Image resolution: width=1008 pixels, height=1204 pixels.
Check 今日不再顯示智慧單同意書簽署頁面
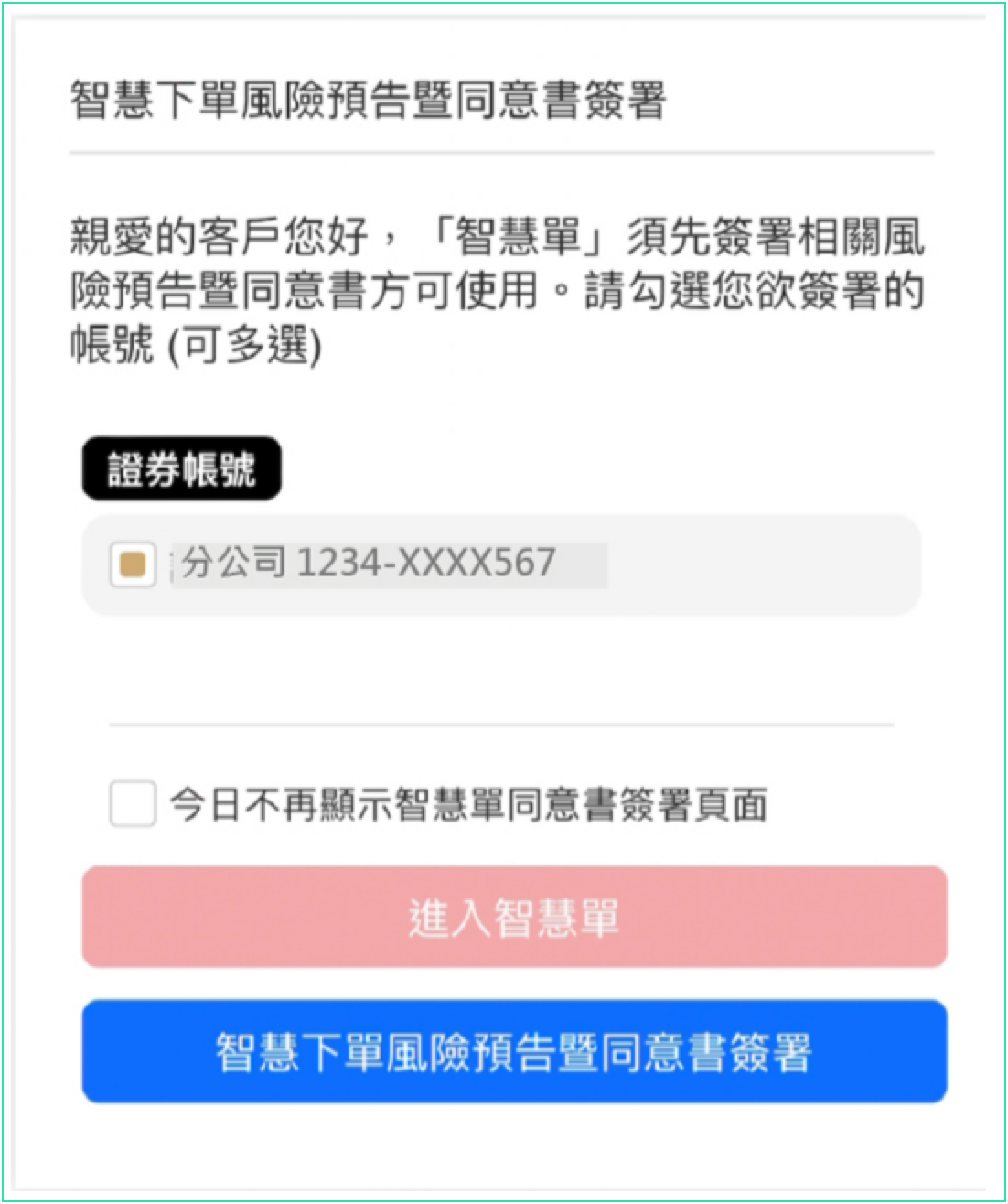tap(133, 805)
